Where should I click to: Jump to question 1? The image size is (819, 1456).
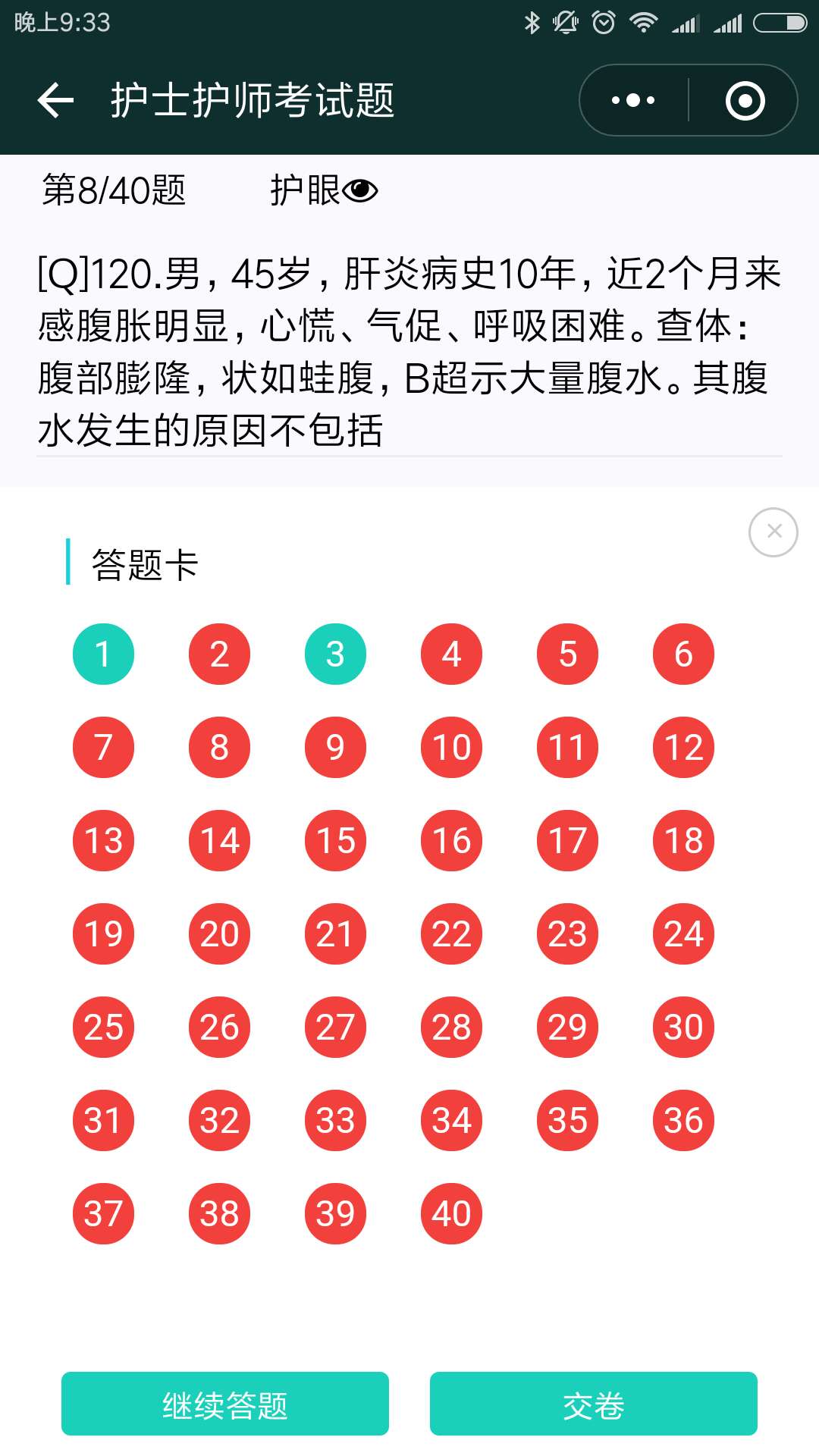(x=104, y=654)
